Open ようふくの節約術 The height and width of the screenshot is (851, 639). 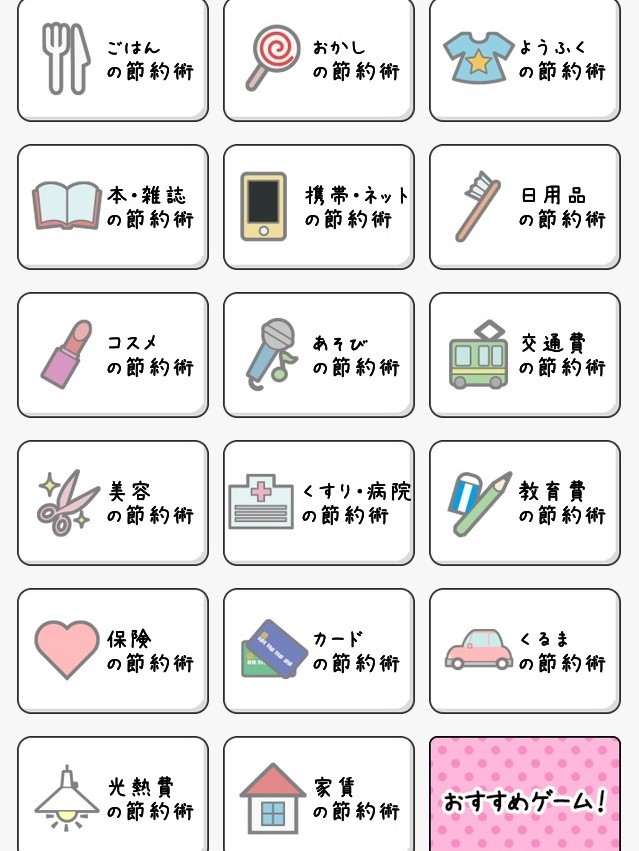coord(524,59)
